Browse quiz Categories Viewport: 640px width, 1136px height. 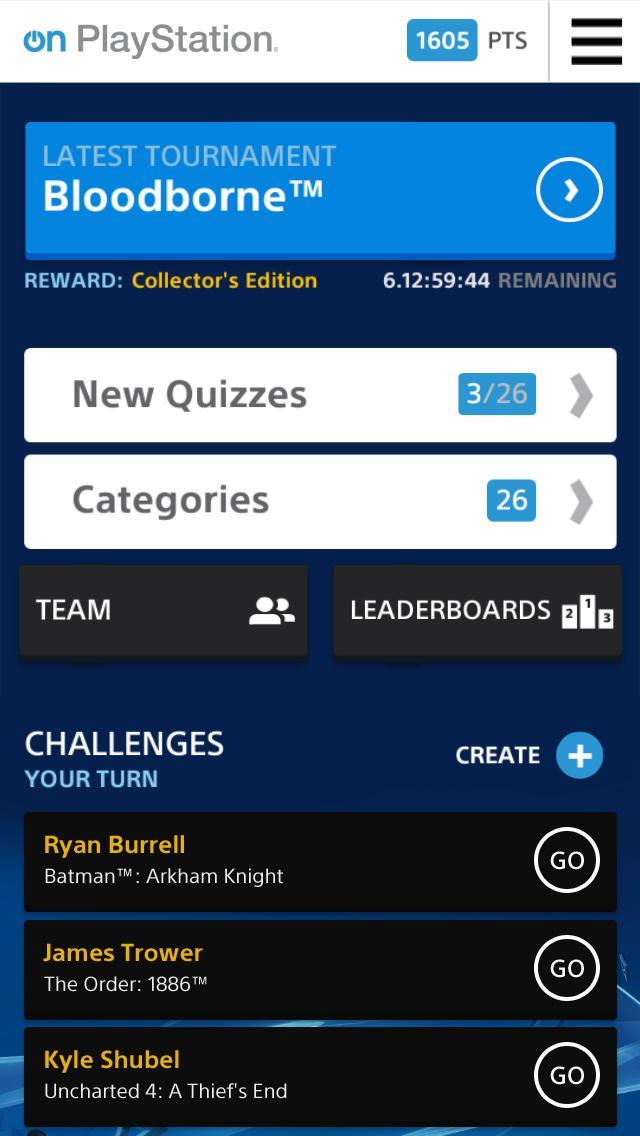[x=320, y=501]
